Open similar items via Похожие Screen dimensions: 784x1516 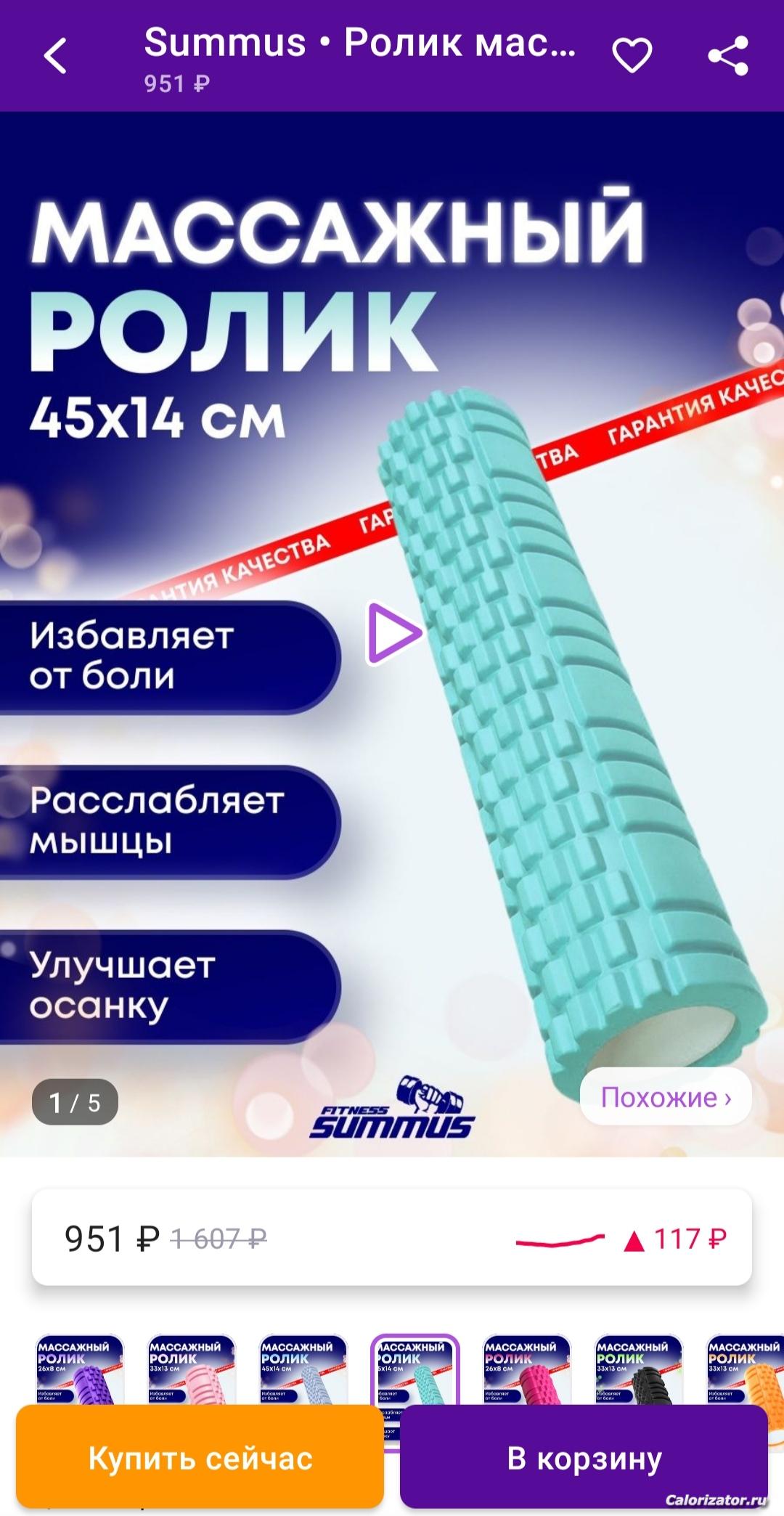(x=666, y=1096)
